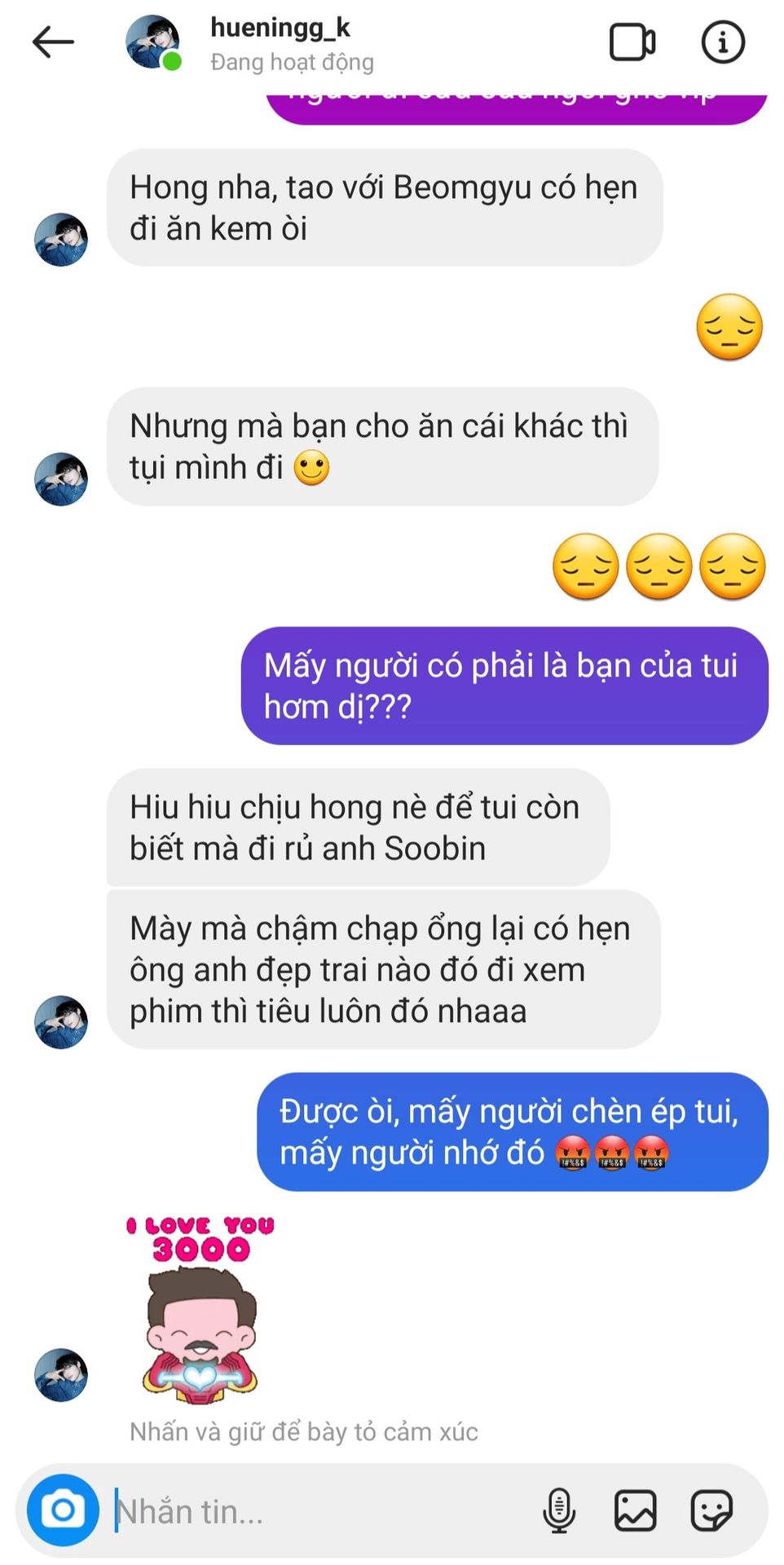Open hueningg_k profile from header name
Screen dimensions: 784x1565
pyautogui.click(x=280, y=29)
